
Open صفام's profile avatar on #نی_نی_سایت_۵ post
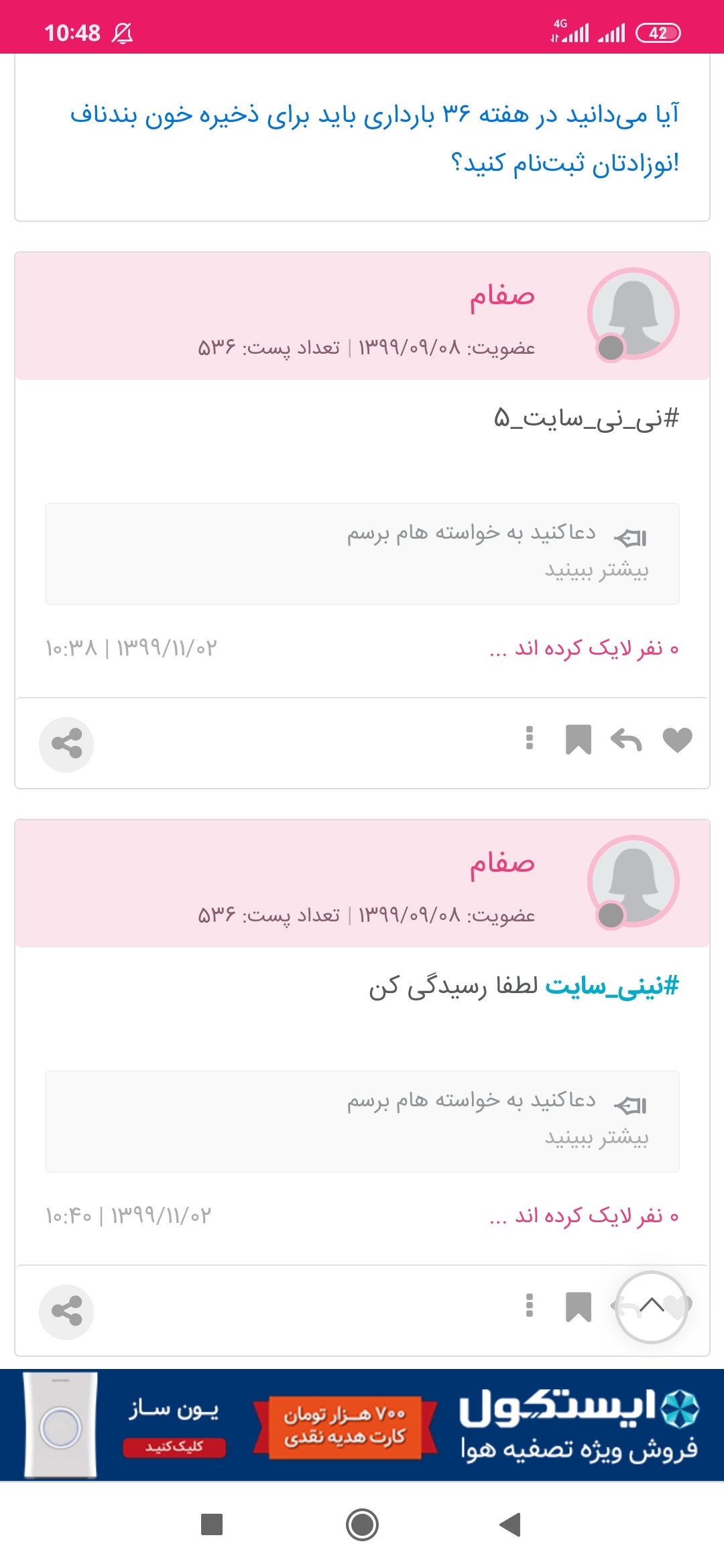633,314
